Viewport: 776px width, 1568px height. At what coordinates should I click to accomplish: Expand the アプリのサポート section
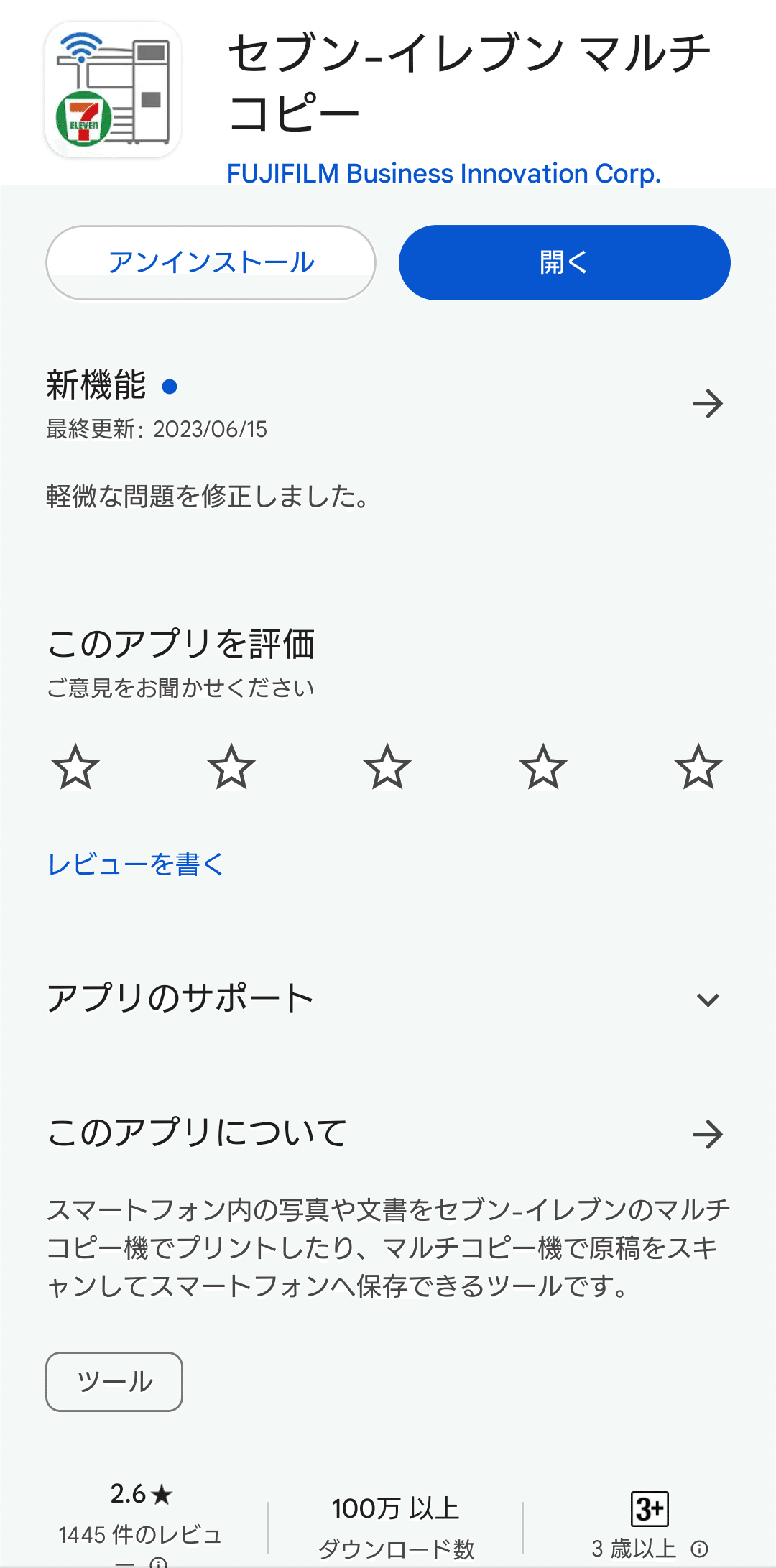707,1000
